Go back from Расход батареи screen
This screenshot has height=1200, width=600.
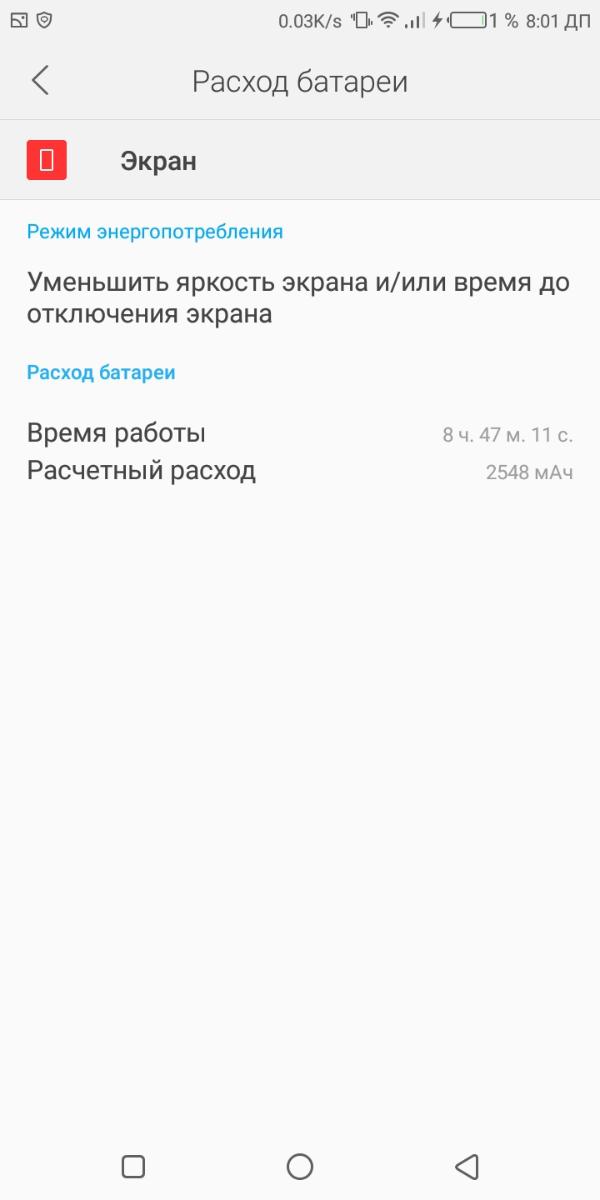(40, 81)
